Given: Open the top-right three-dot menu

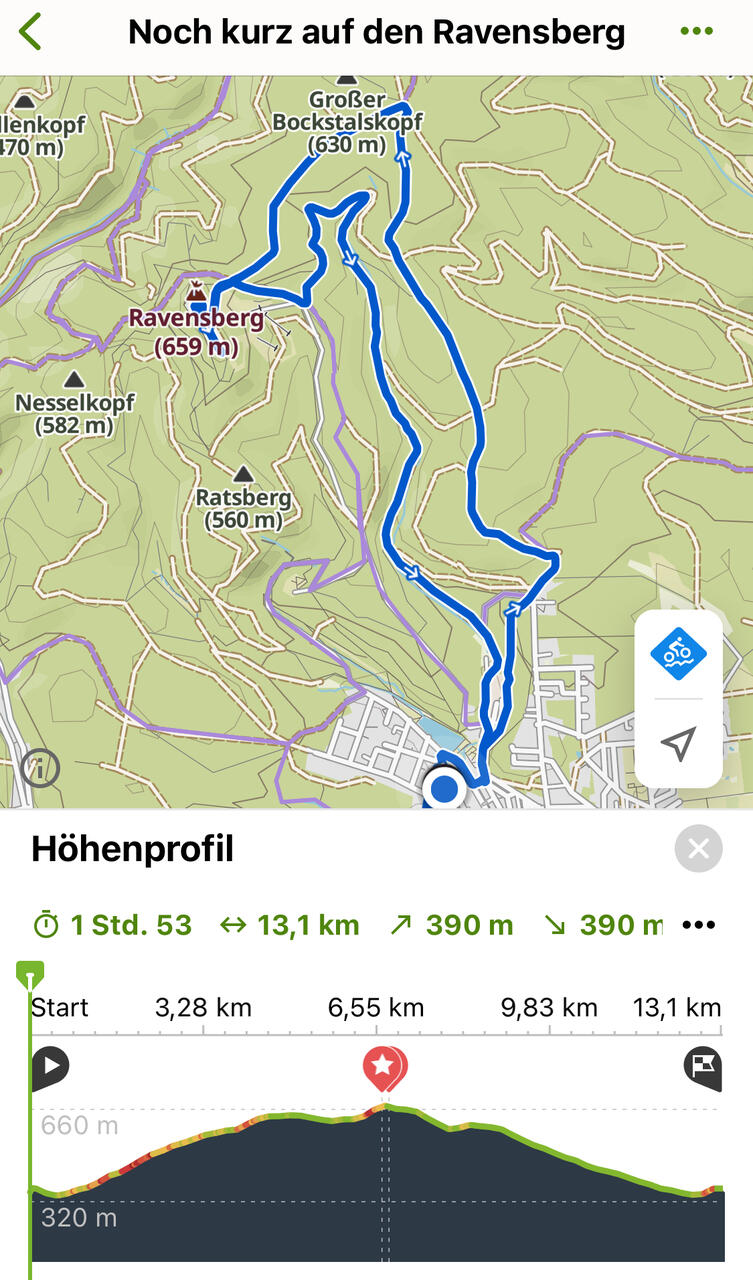Looking at the screenshot, I should tap(696, 31).
